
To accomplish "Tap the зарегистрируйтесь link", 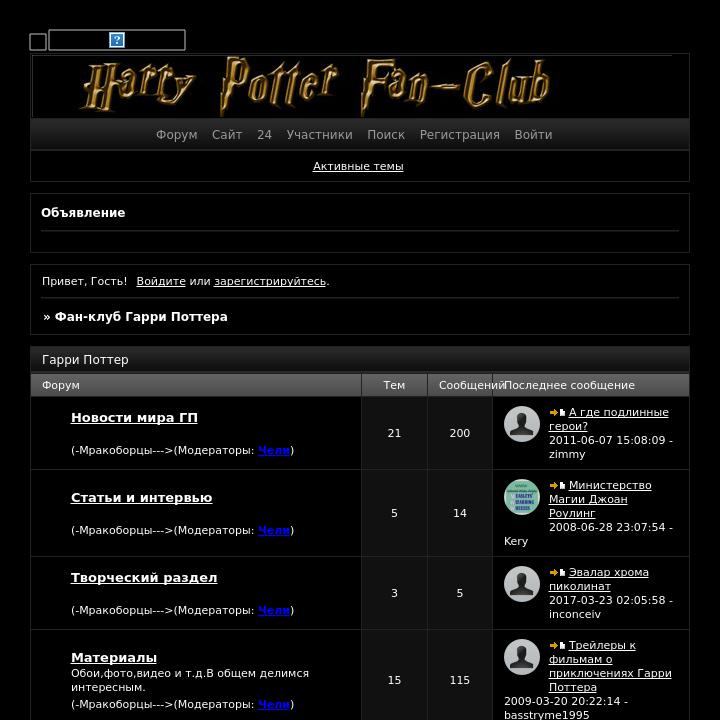I will click(x=270, y=282).
